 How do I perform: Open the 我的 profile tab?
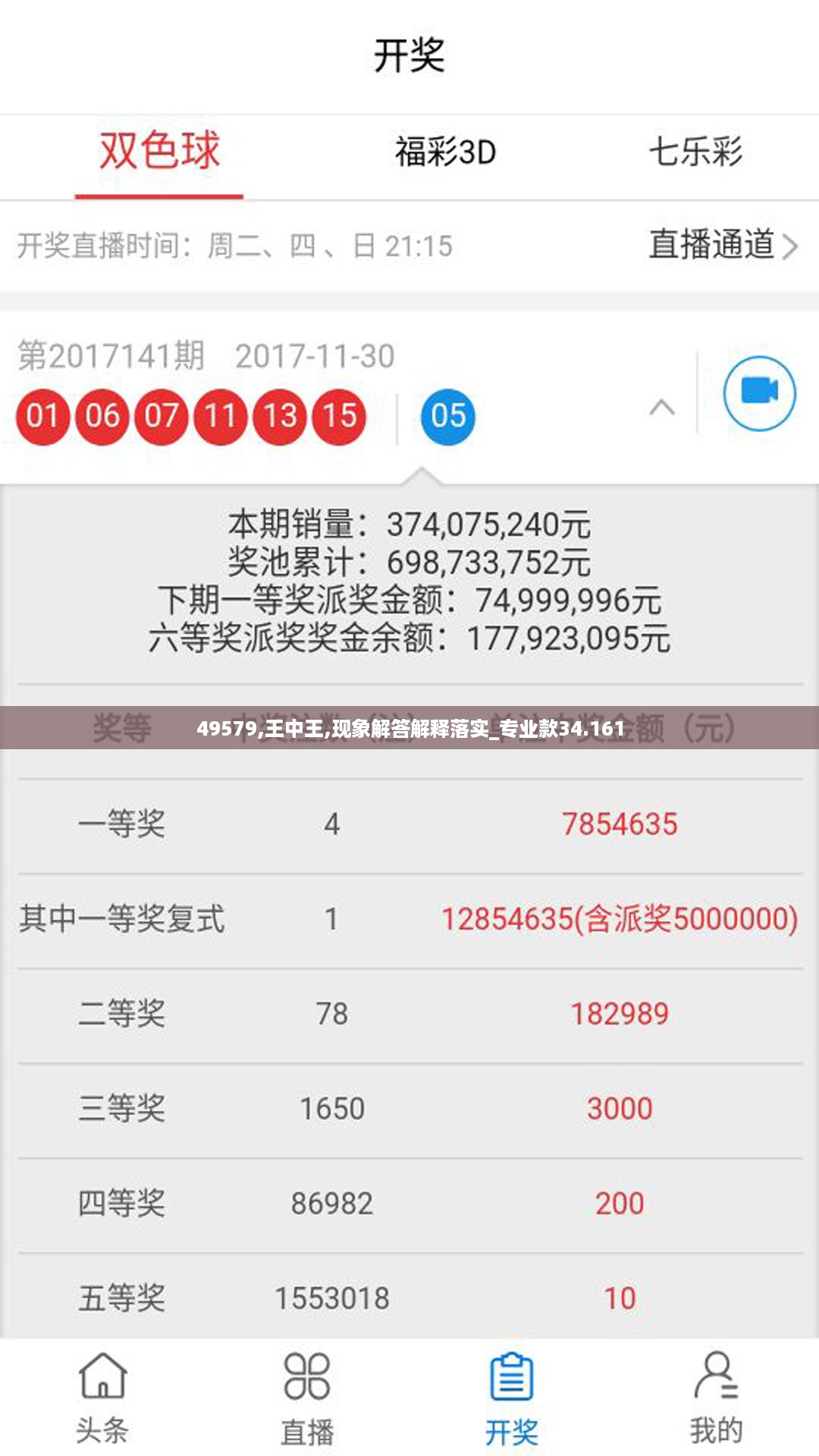[716, 1397]
